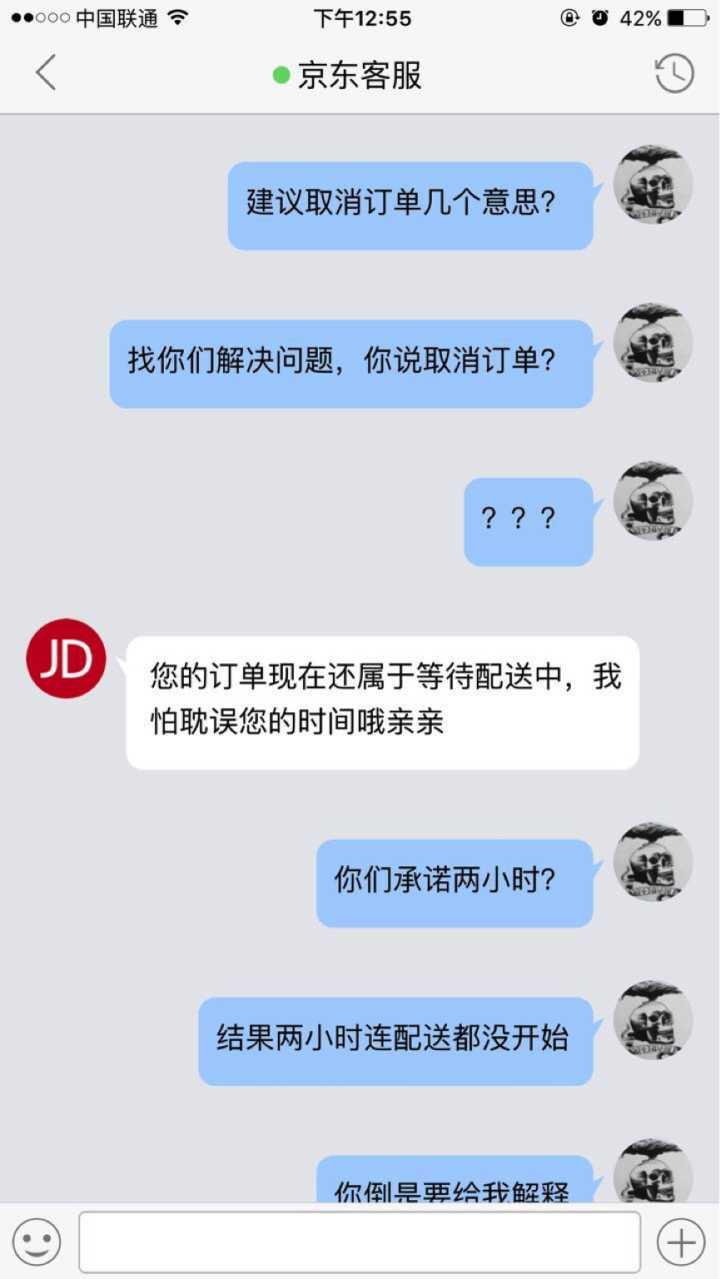Image resolution: width=720 pixels, height=1279 pixels.
Task: Open the plus attachment menu
Action: 681,1242
